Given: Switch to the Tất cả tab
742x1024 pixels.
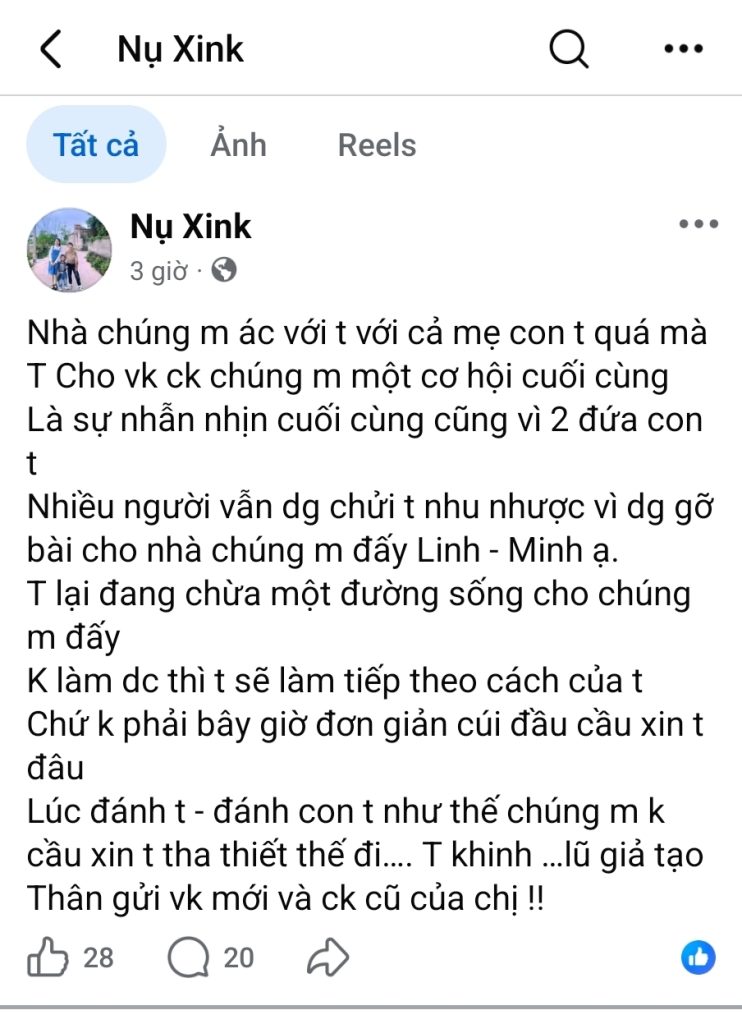Looking at the screenshot, I should click(x=96, y=145).
